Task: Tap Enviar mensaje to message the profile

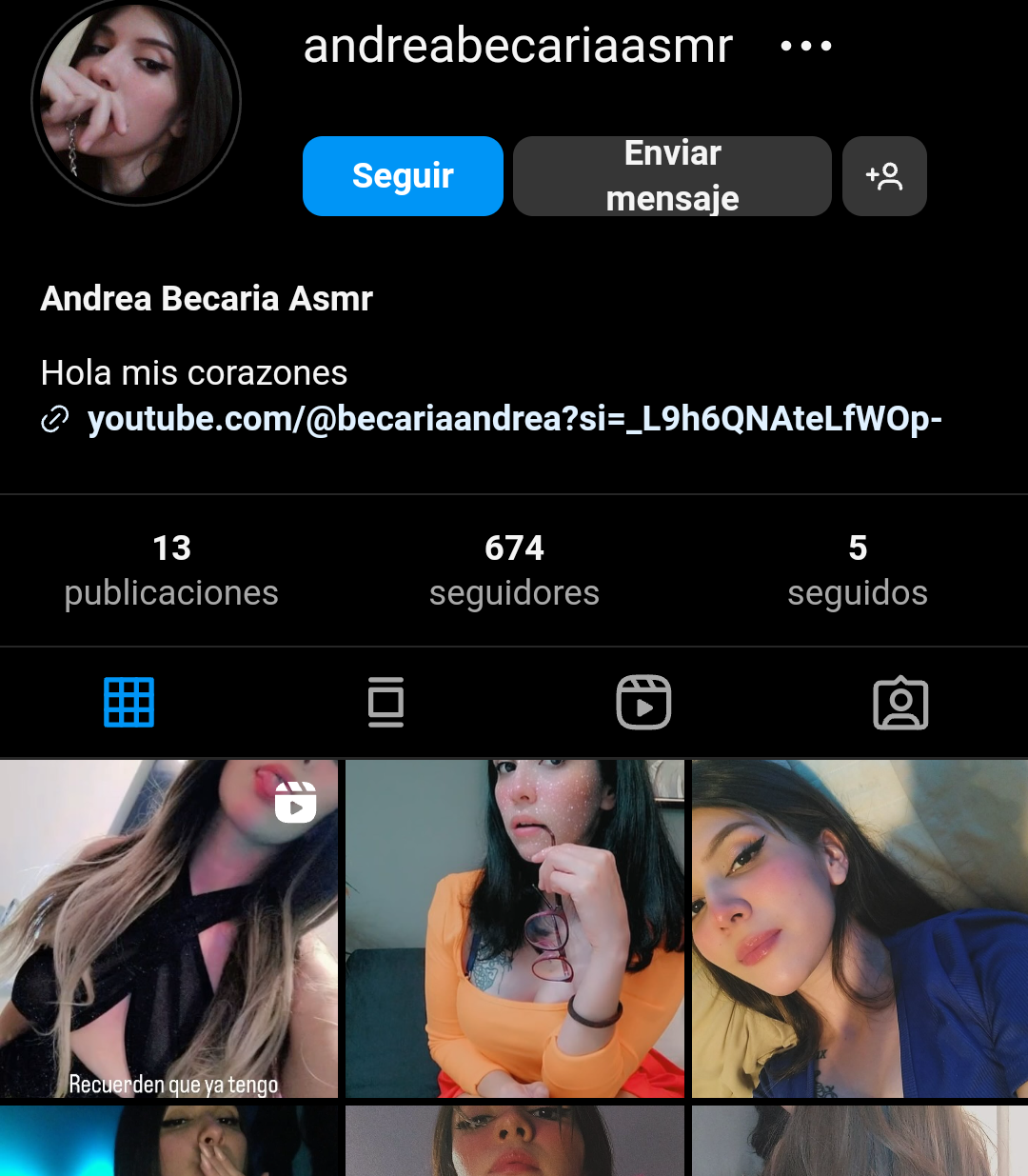Action: point(672,176)
